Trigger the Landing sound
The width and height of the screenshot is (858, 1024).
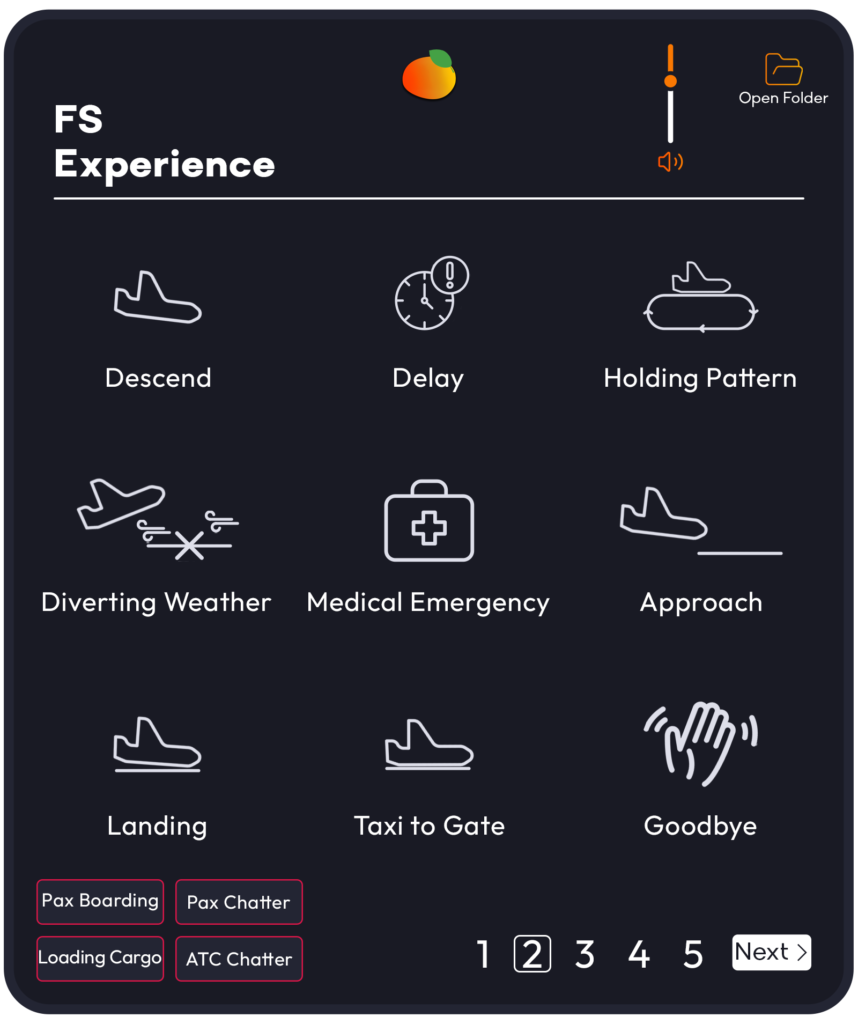click(x=157, y=773)
